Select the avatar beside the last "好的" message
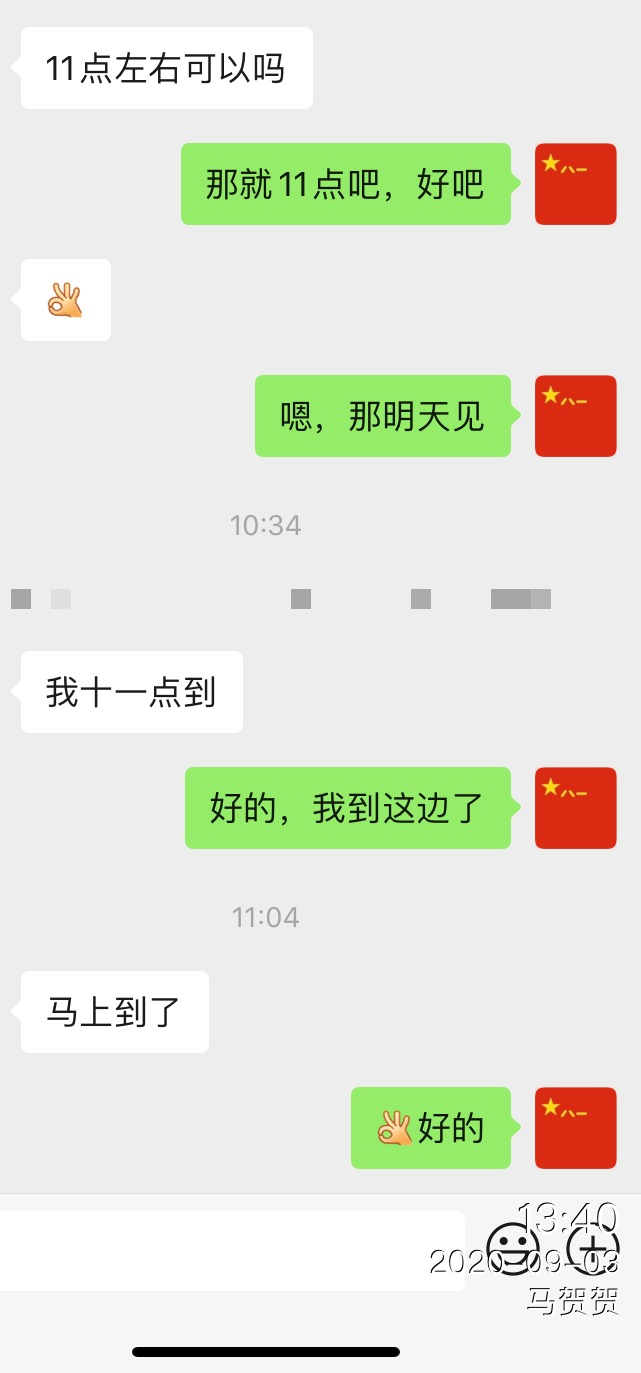The image size is (641, 1373). click(575, 1128)
